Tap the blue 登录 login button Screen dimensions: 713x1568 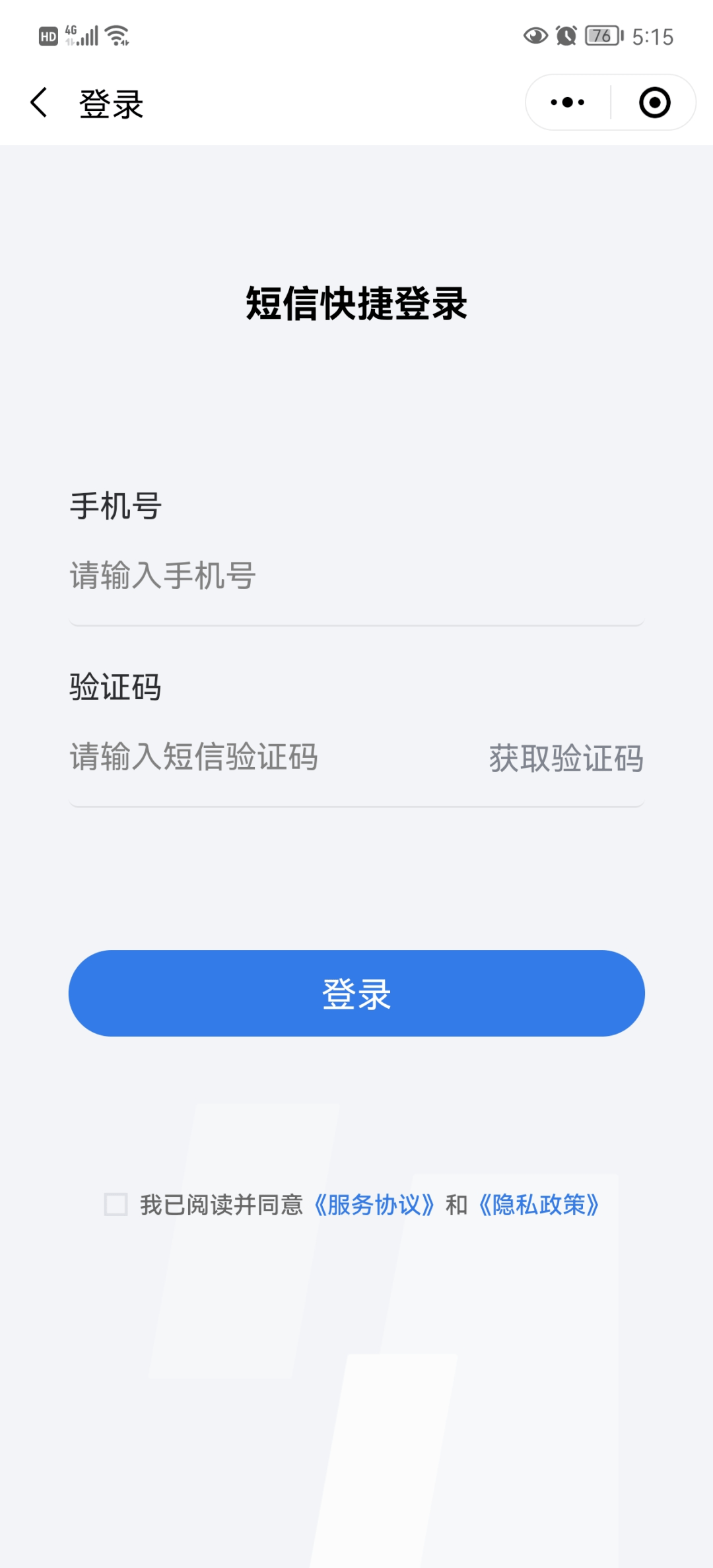355,993
